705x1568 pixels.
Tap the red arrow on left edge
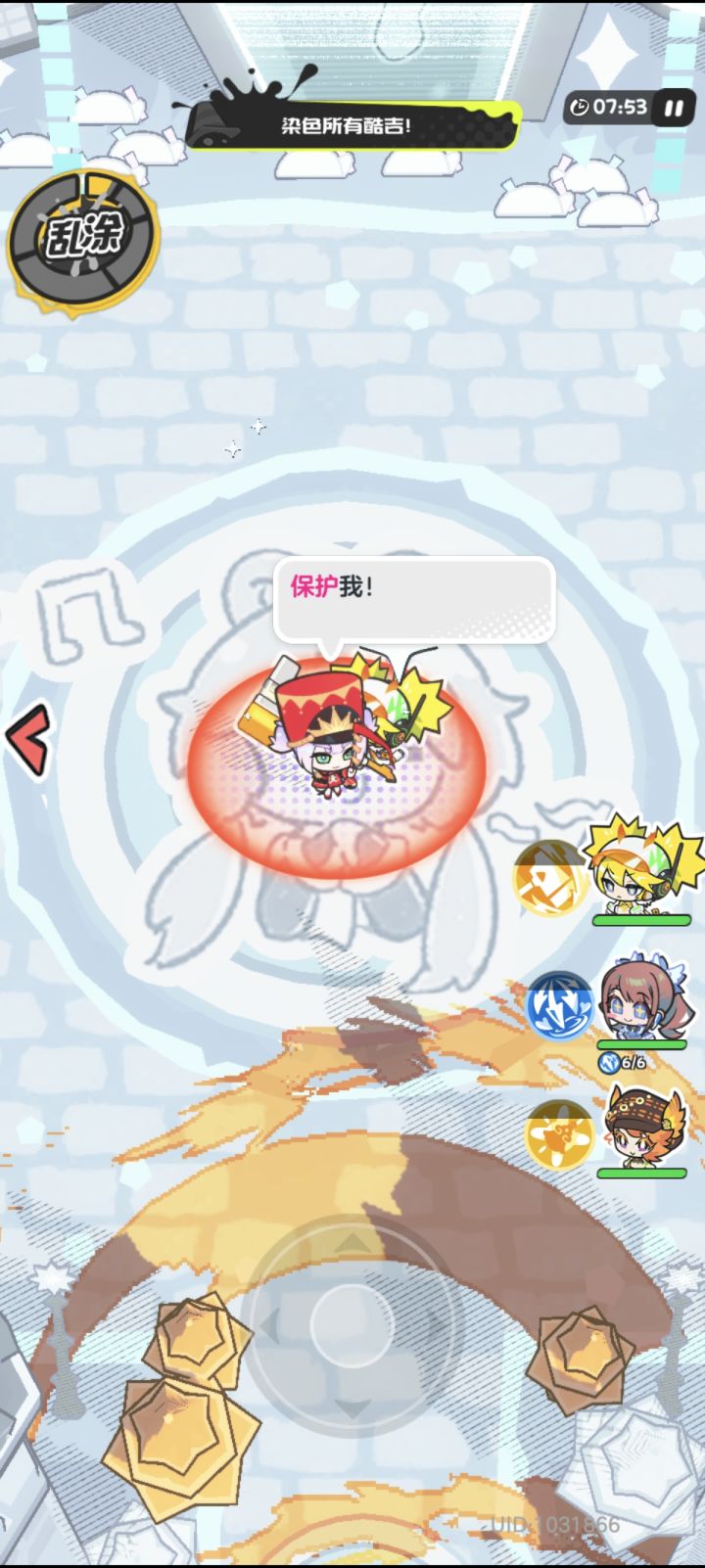pyautogui.click(x=28, y=743)
